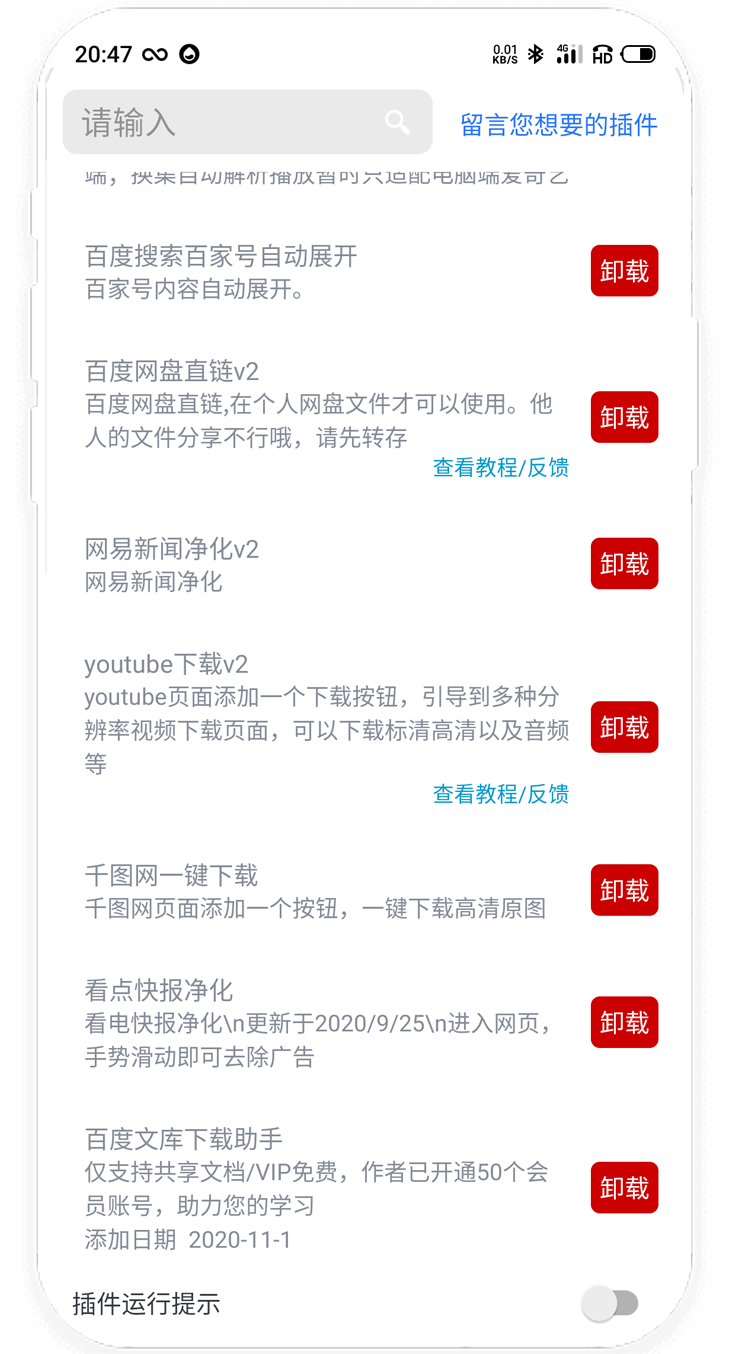Uninstall 百度文库下载助手 plugin

(624, 1187)
